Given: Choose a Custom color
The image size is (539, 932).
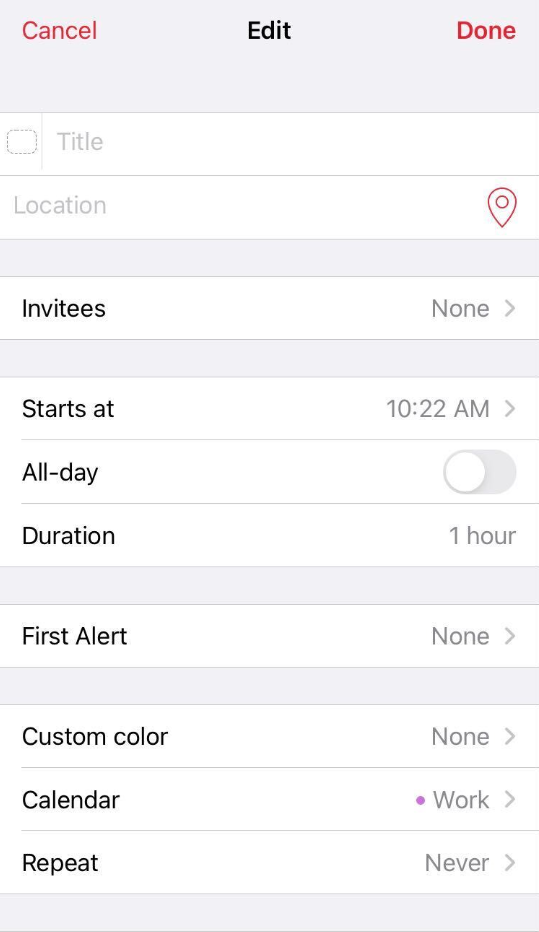Looking at the screenshot, I should (269, 736).
